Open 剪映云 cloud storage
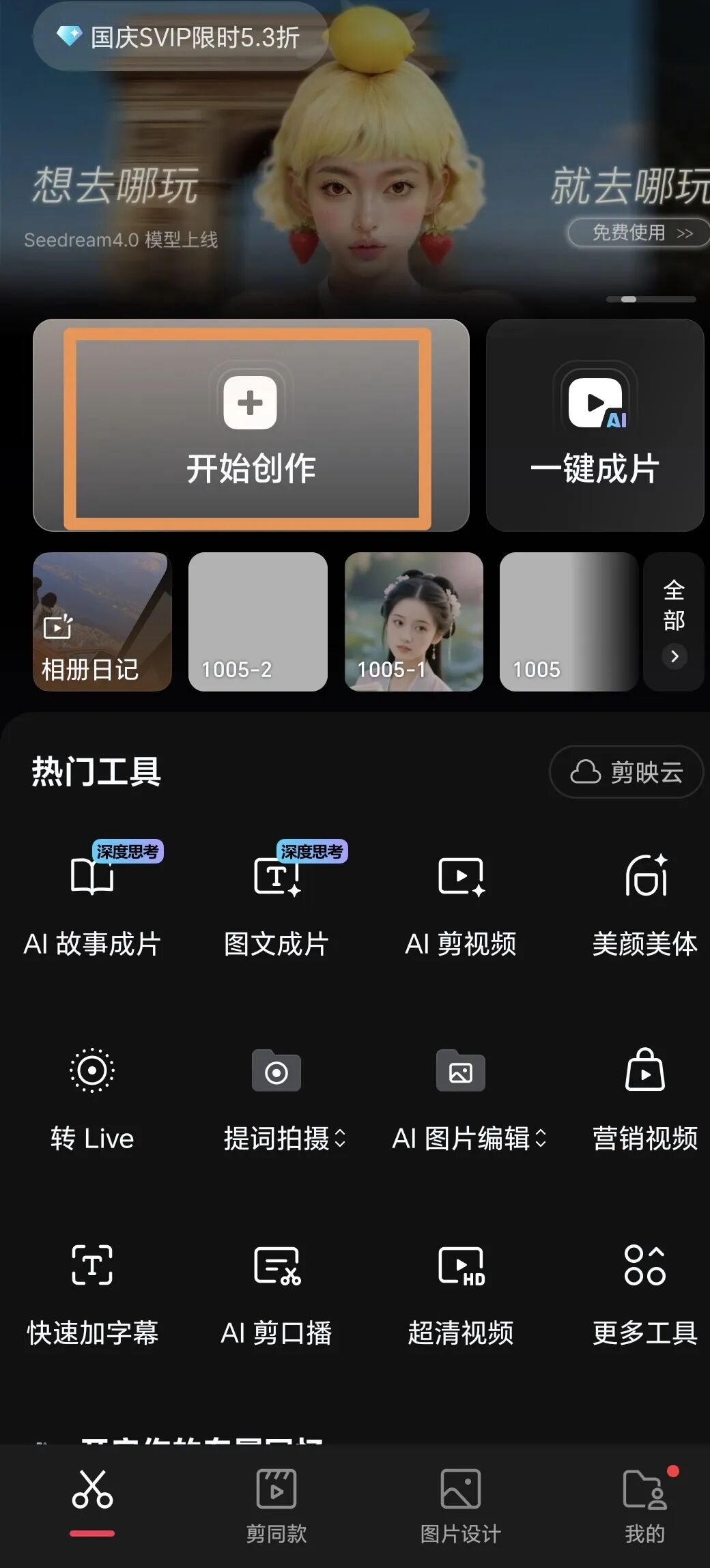Image resolution: width=710 pixels, height=1568 pixels. click(626, 772)
